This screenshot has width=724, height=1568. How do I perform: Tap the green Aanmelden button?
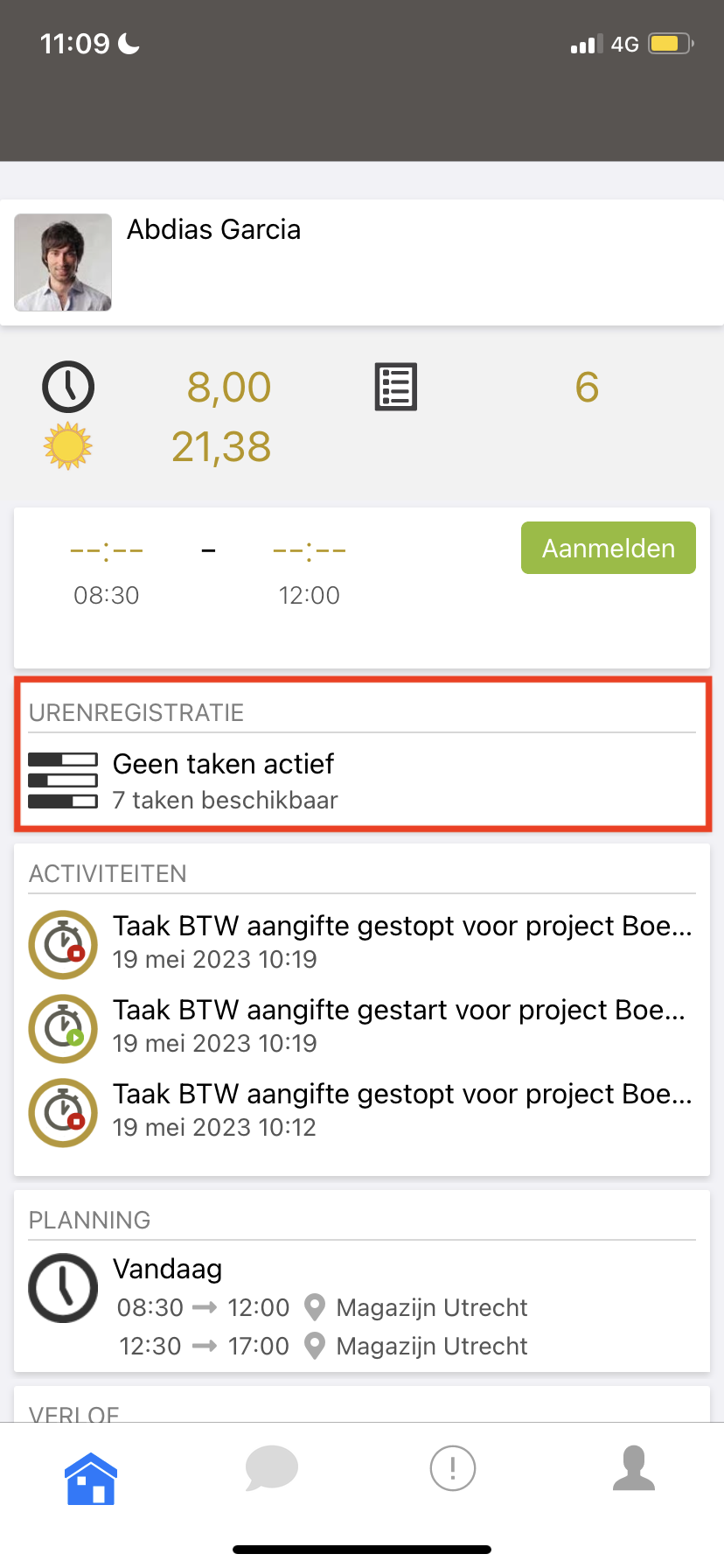coord(609,548)
